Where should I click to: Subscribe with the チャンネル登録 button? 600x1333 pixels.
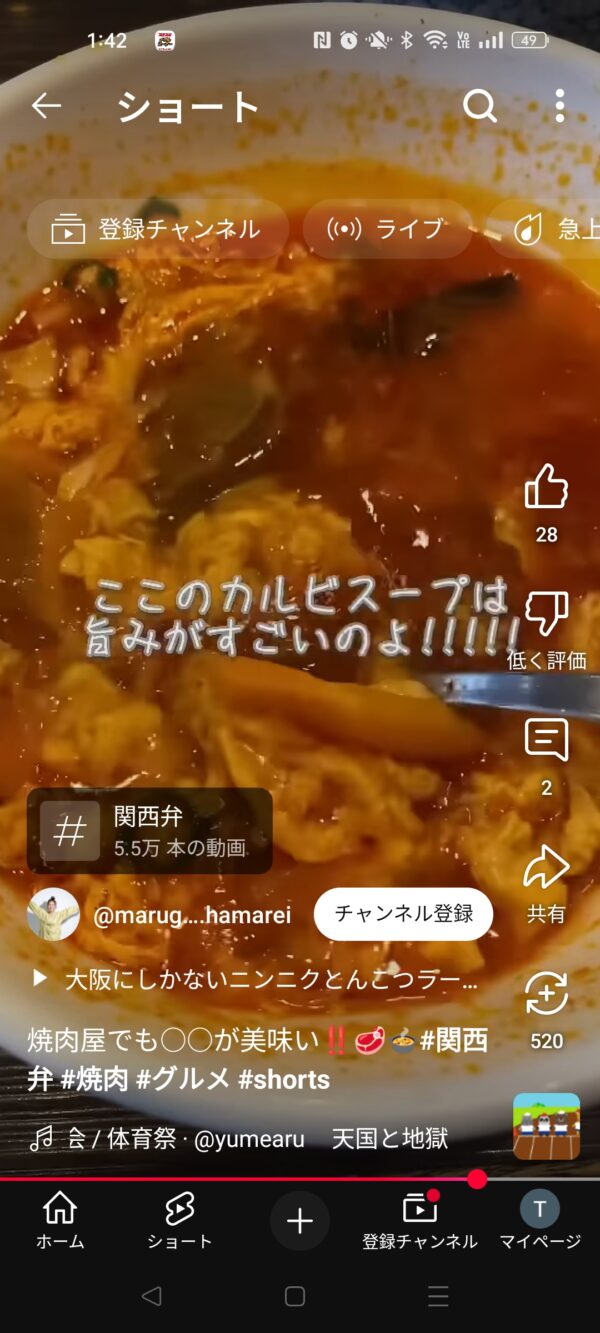pos(403,914)
